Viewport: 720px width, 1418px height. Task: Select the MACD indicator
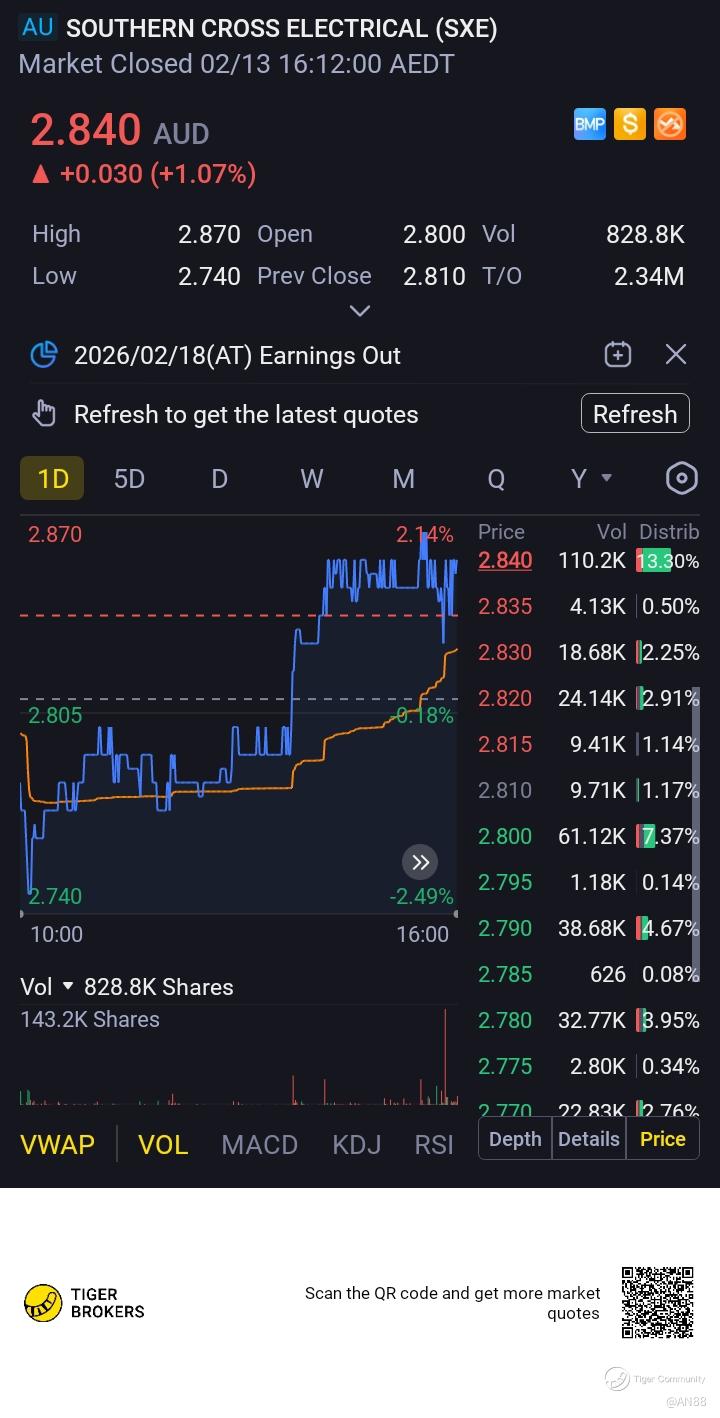coord(259,1144)
